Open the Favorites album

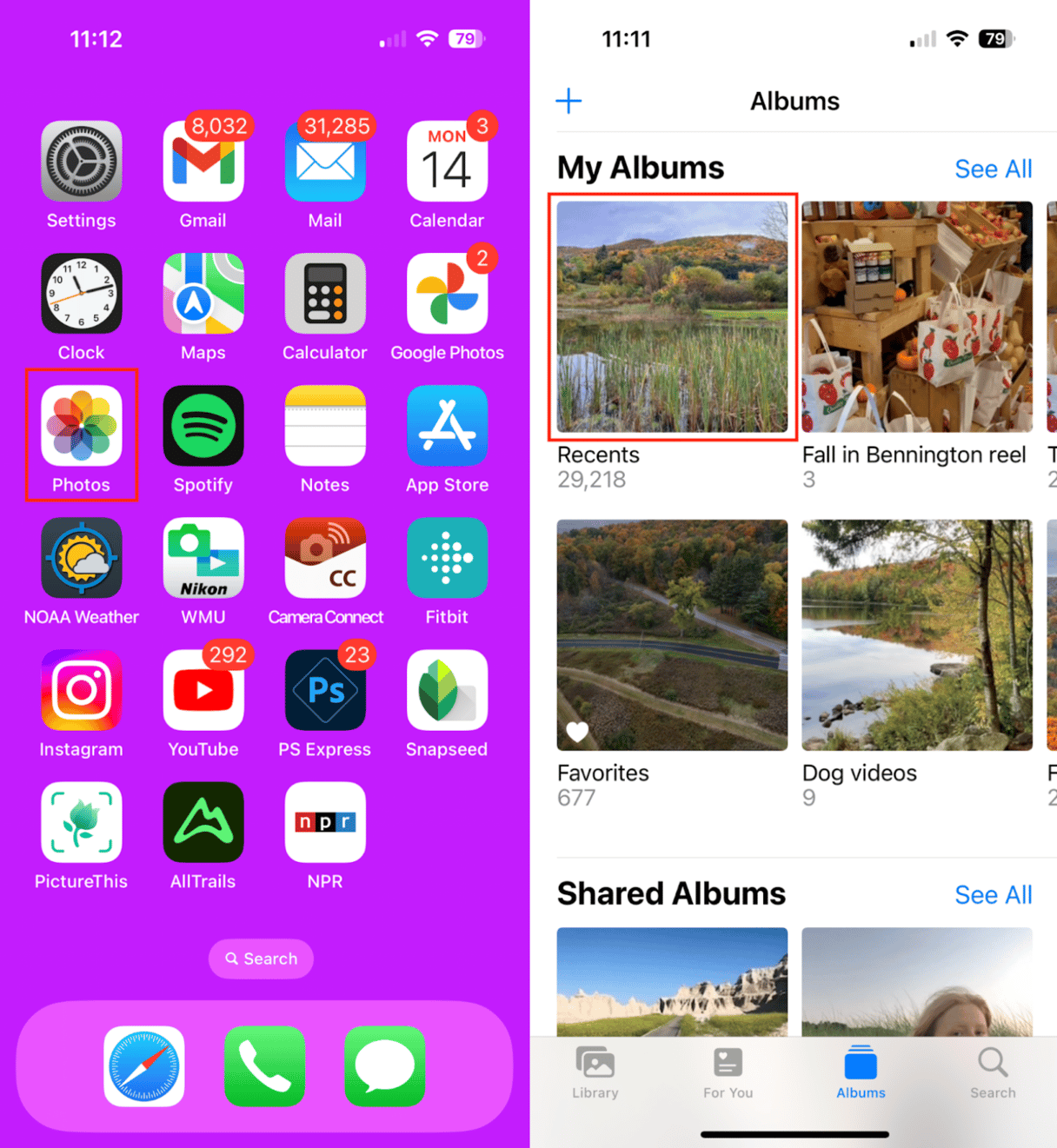(x=672, y=635)
